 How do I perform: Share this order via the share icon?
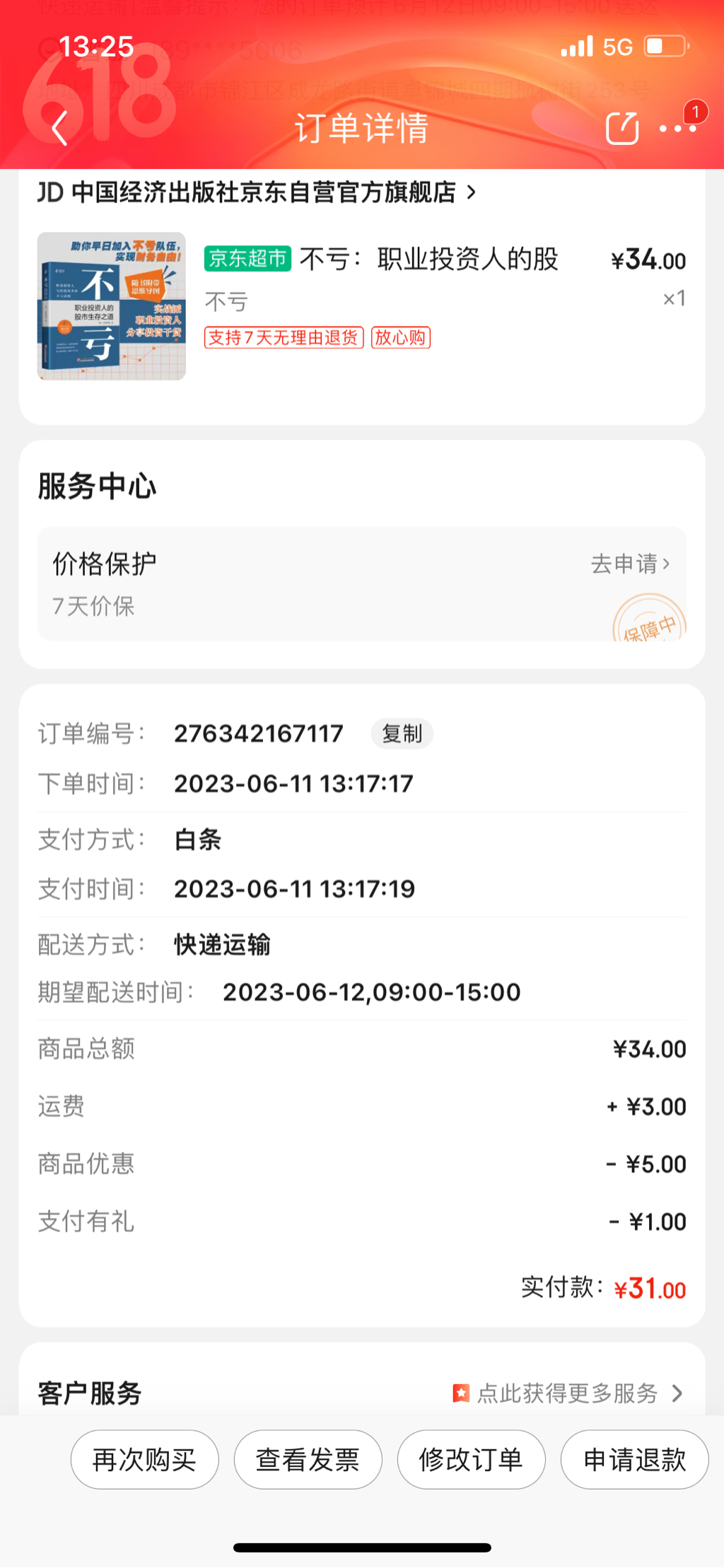[x=622, y=129]
